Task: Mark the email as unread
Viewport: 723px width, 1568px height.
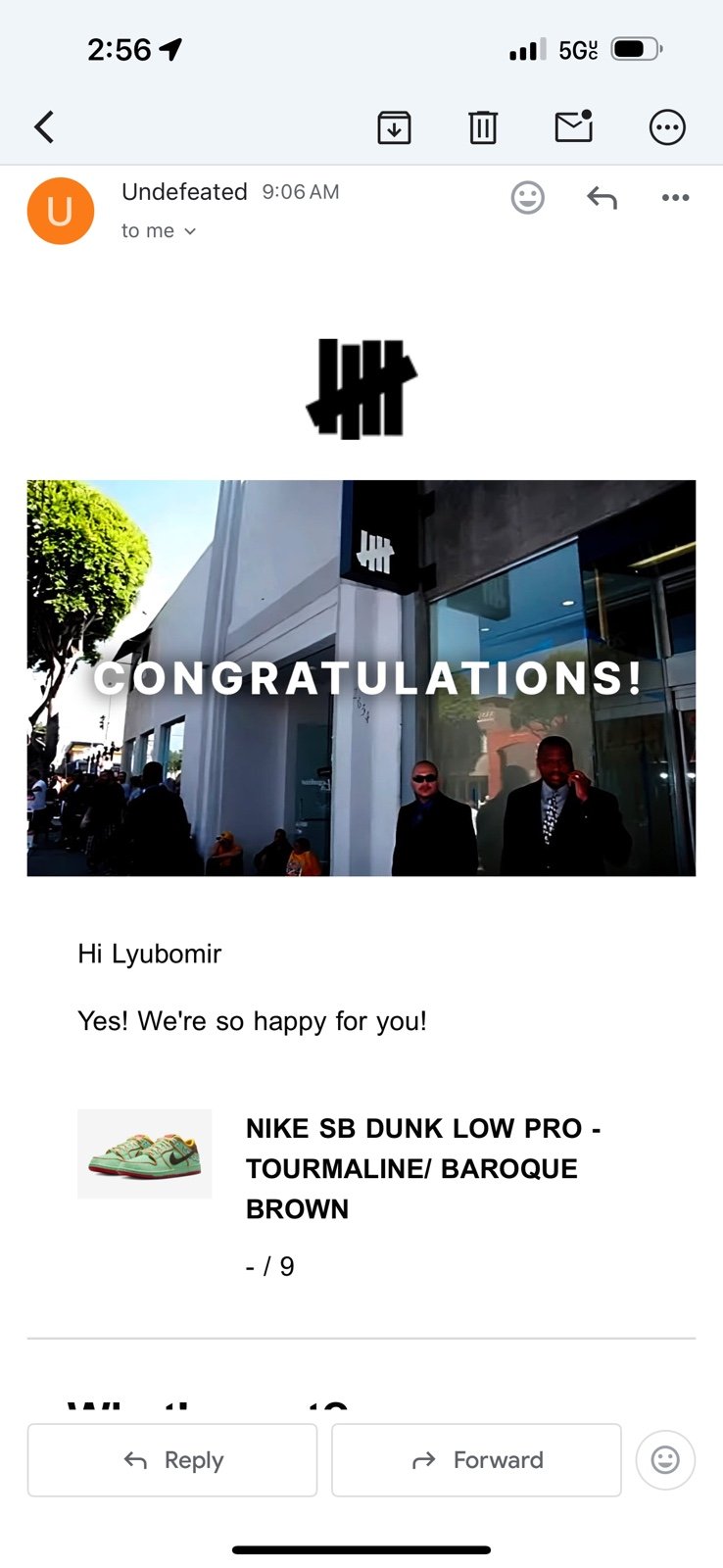Action: click(x=574, y=126)
